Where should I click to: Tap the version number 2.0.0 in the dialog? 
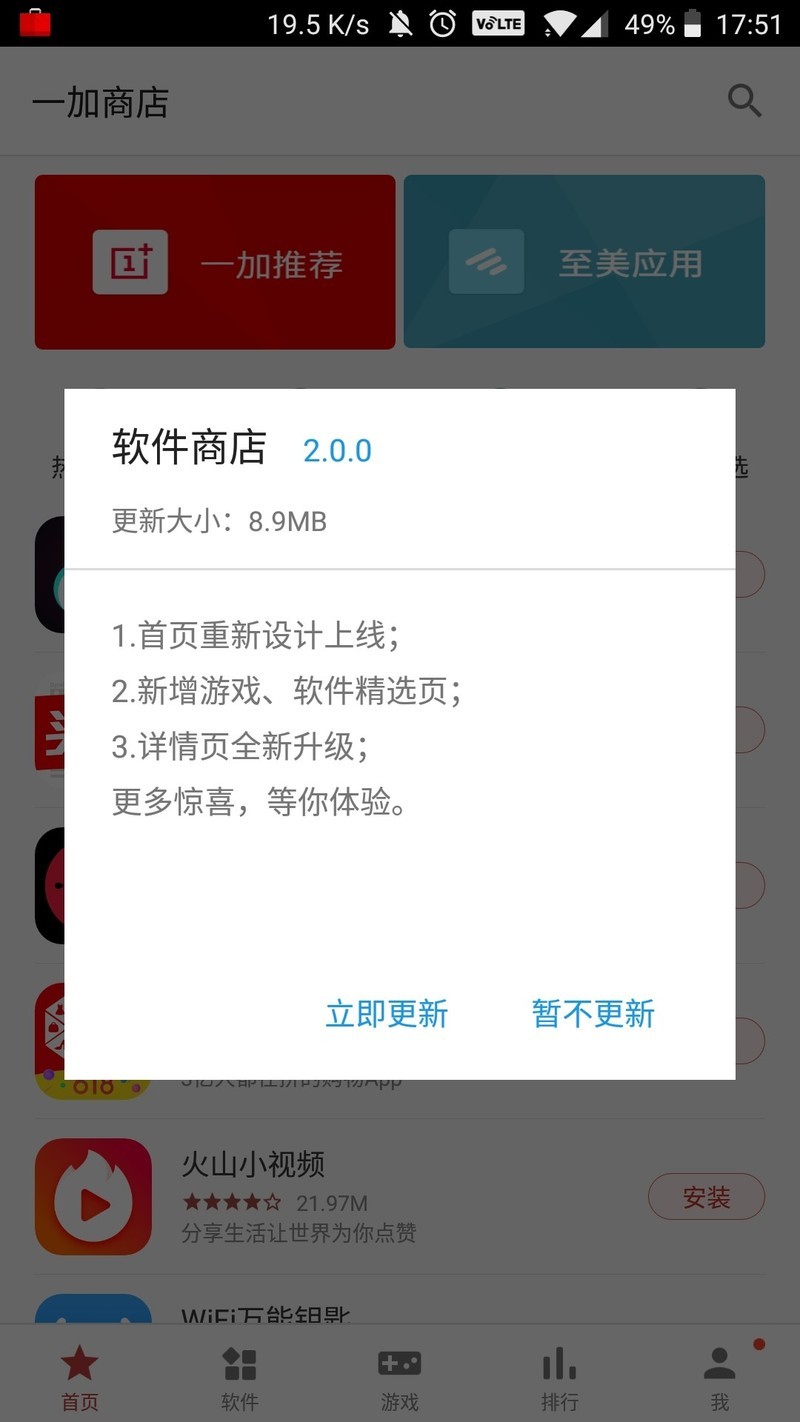[x=338, y=450]
